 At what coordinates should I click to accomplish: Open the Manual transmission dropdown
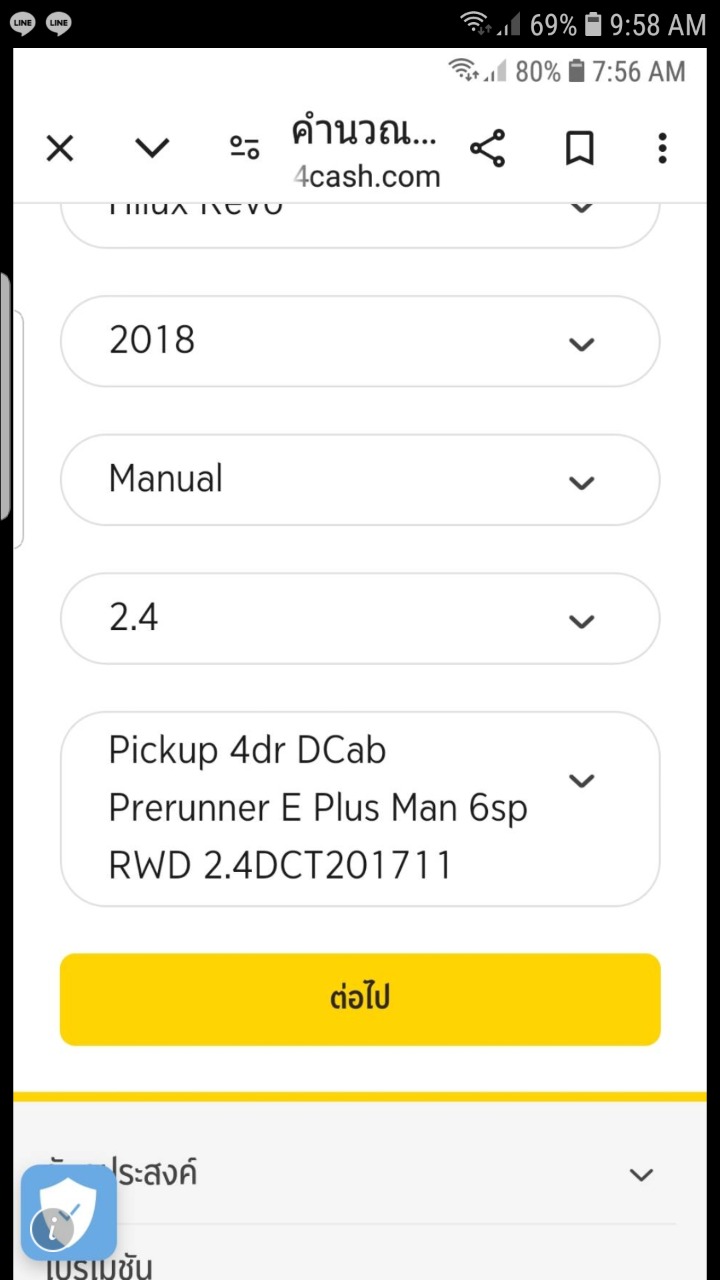(x=360, y=480)
